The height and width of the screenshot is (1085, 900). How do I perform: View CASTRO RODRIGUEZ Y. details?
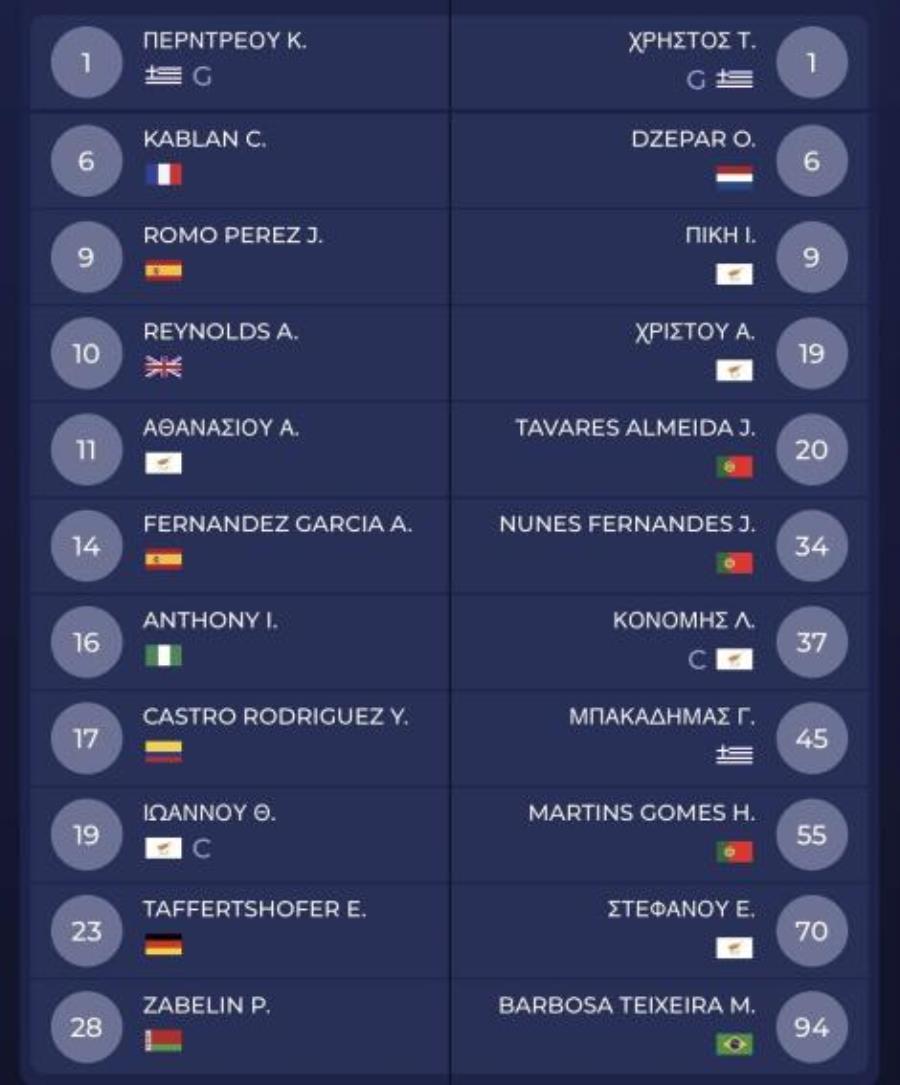pyautogui.click(x=275, y=716)
